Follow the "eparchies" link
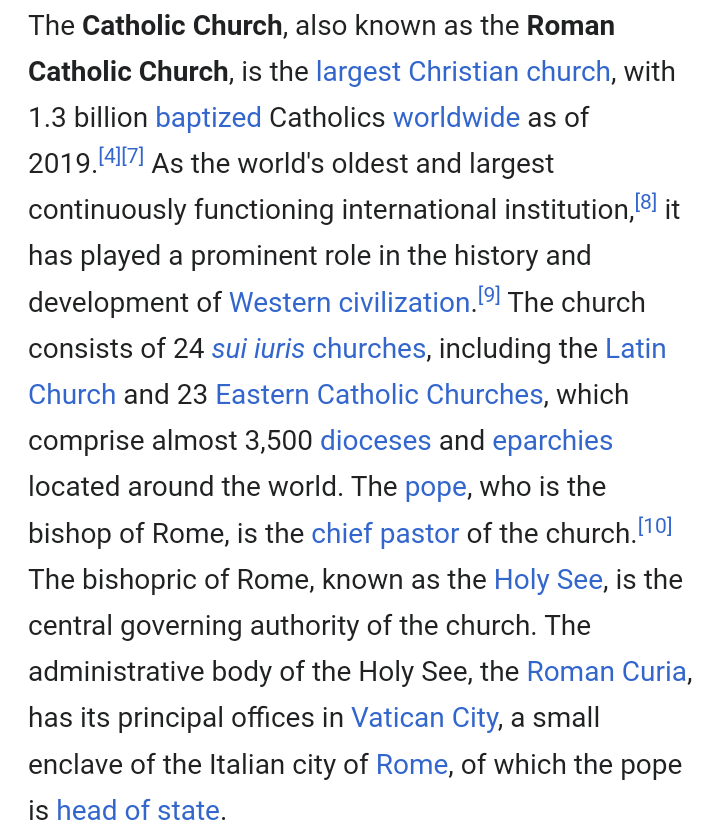 click(552, 440)
